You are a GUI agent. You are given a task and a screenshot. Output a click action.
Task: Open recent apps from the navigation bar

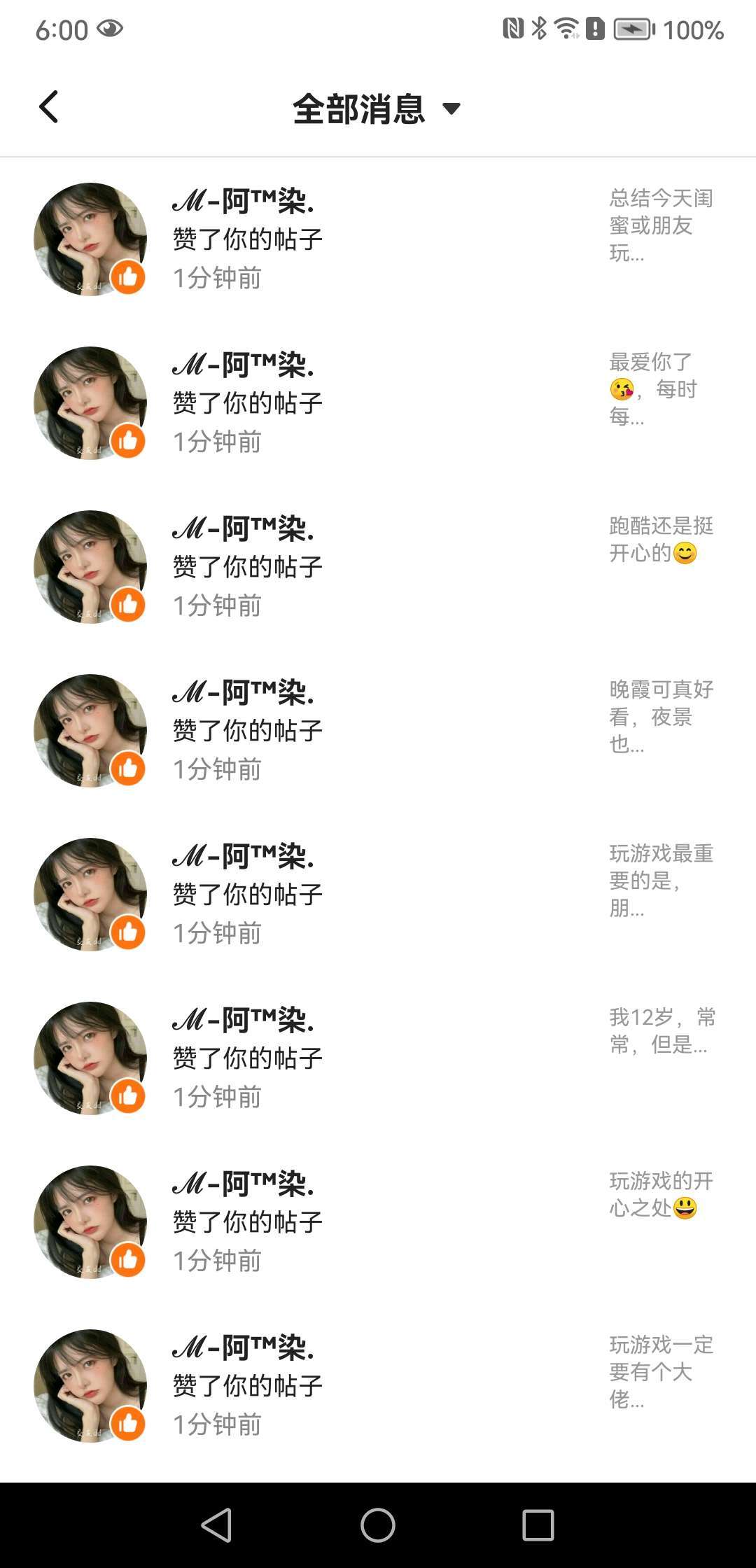point(538,1525)
